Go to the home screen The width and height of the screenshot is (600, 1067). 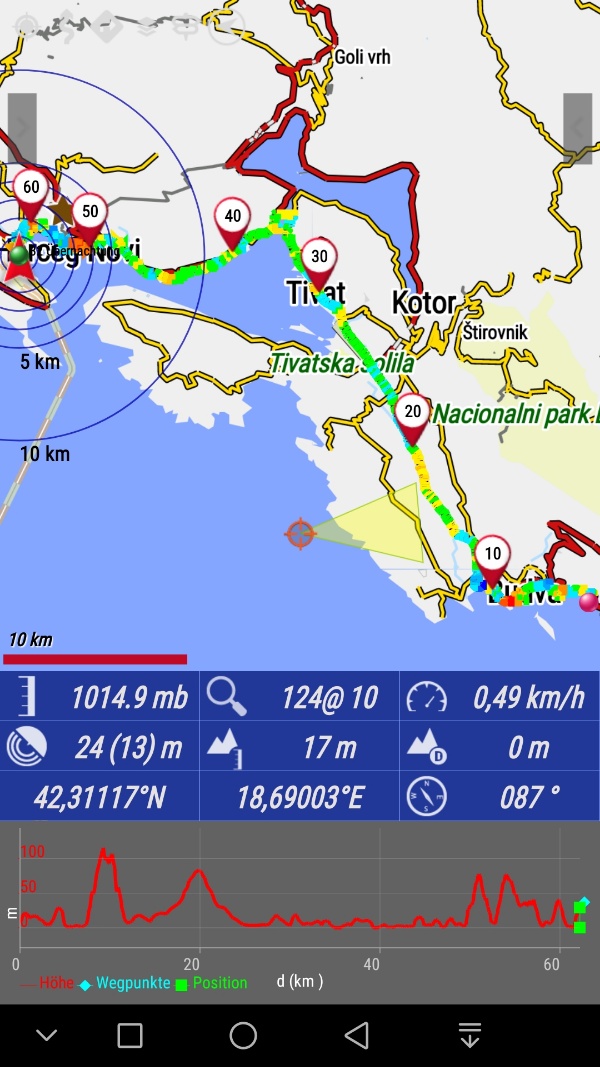point(243,1035)
